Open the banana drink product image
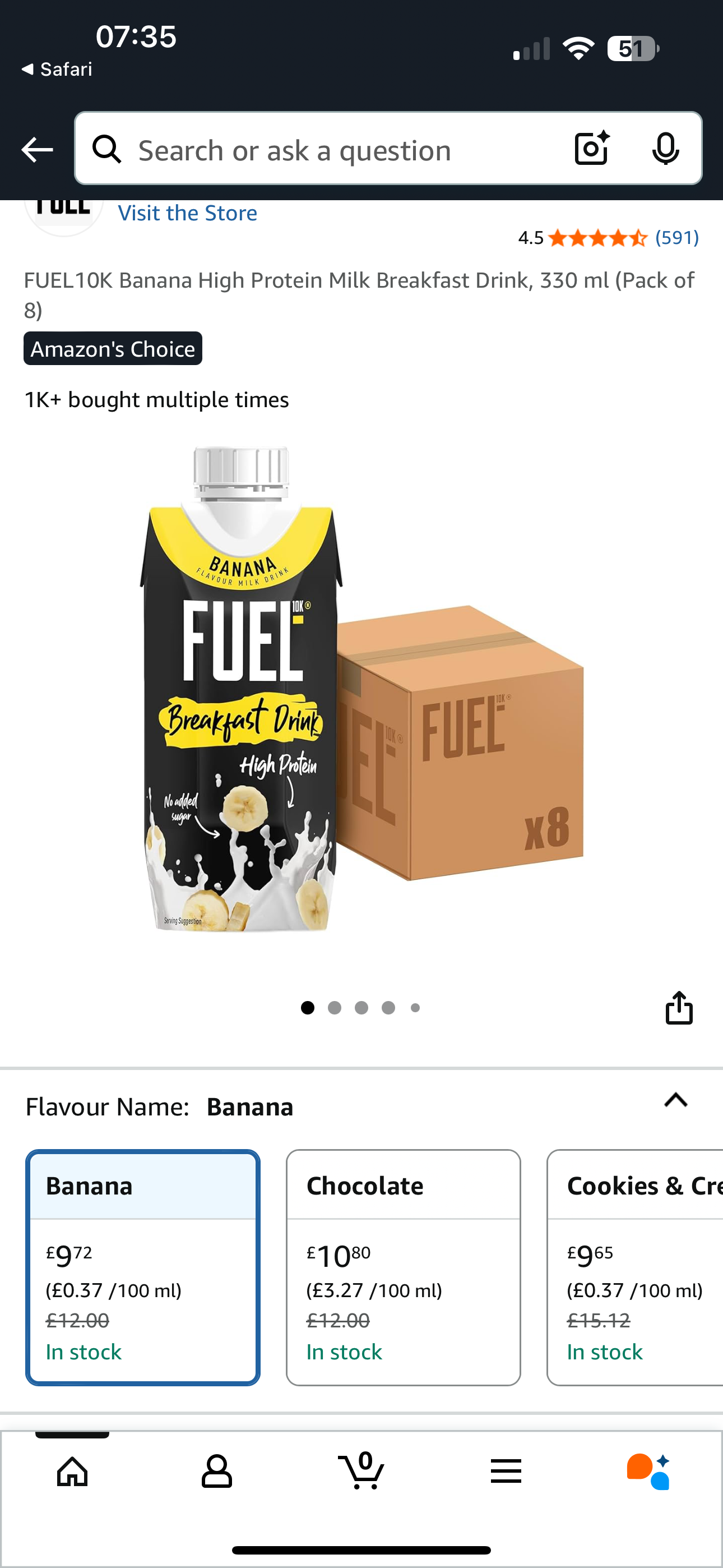 click(361, 688)
